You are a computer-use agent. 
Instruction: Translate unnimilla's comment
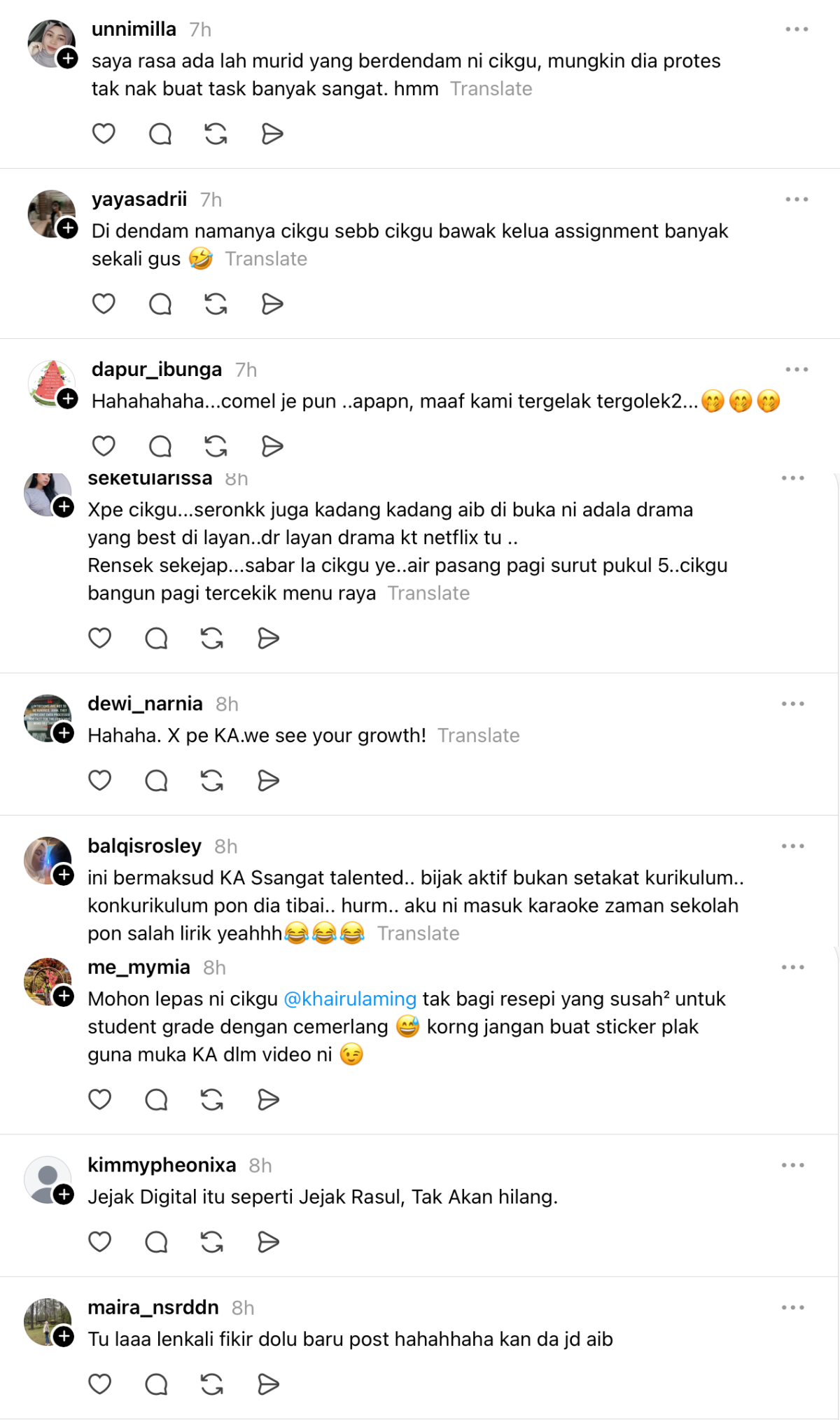click(x=491, y=89)
